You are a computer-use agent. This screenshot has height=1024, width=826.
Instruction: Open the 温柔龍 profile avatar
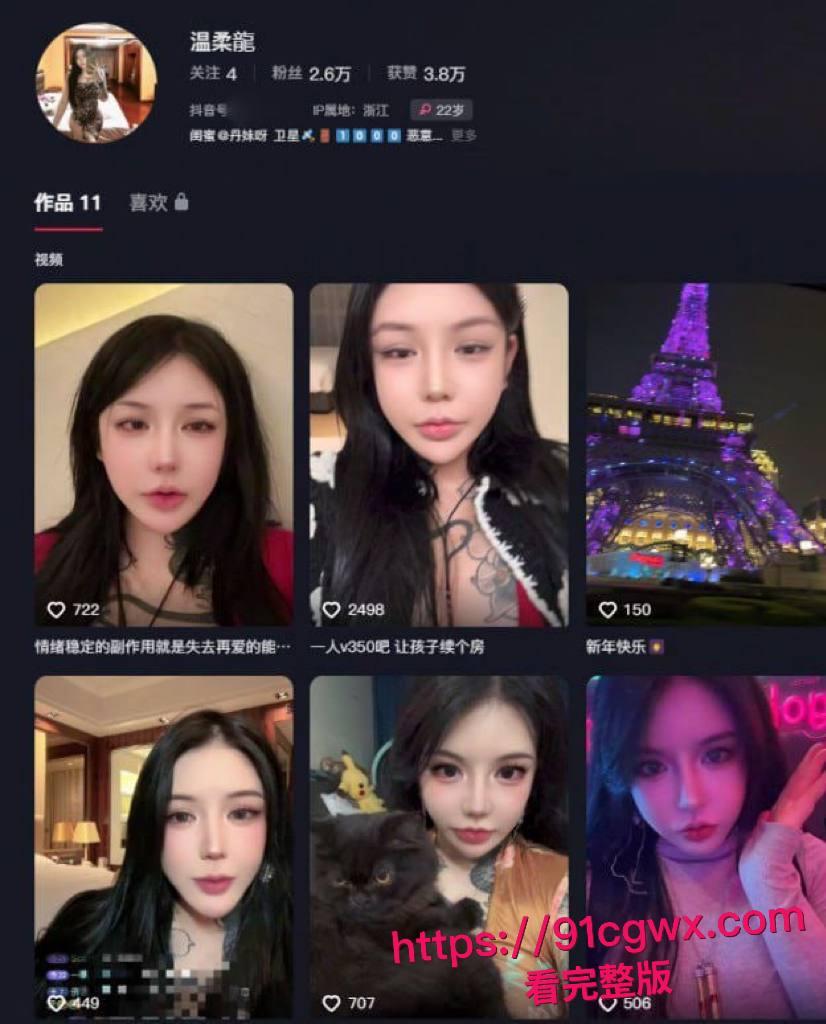click(96, 83)
